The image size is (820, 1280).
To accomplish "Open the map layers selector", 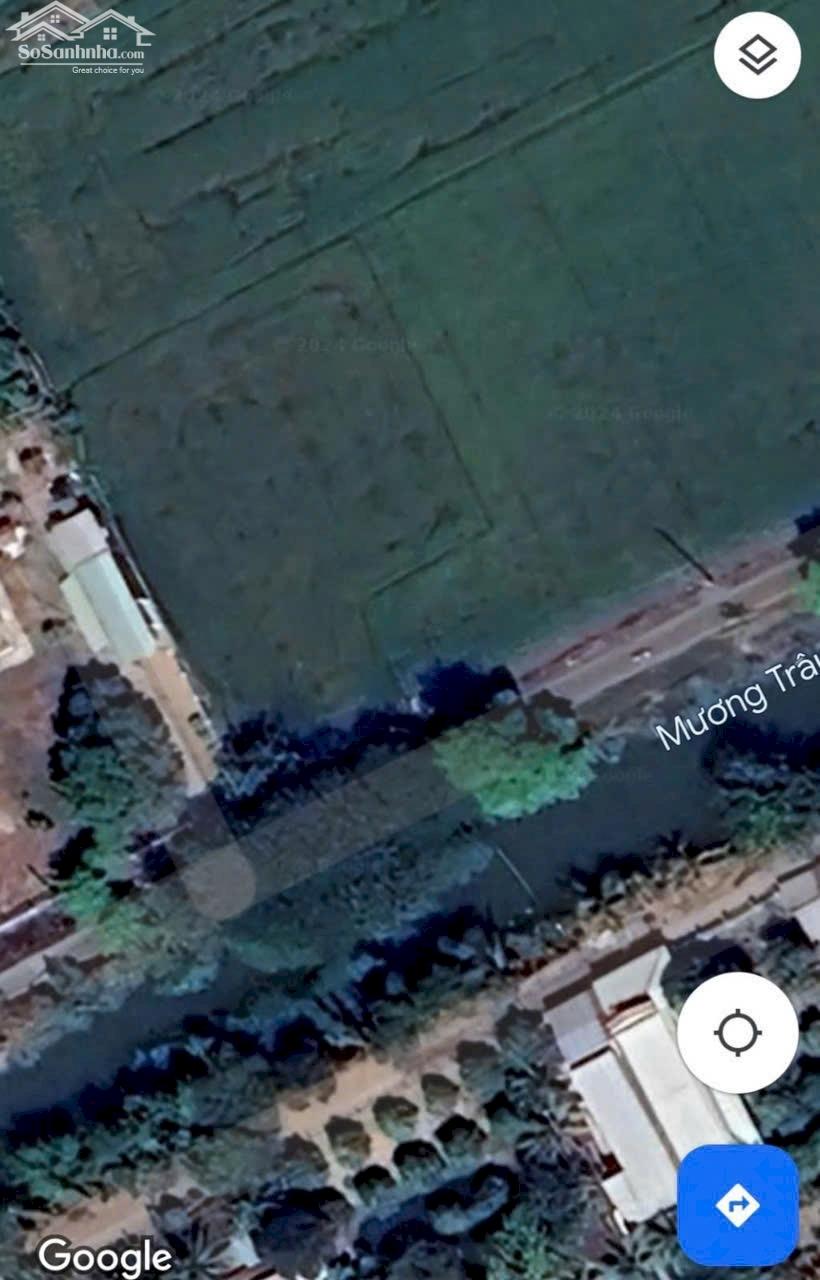I will coord(757,55).
